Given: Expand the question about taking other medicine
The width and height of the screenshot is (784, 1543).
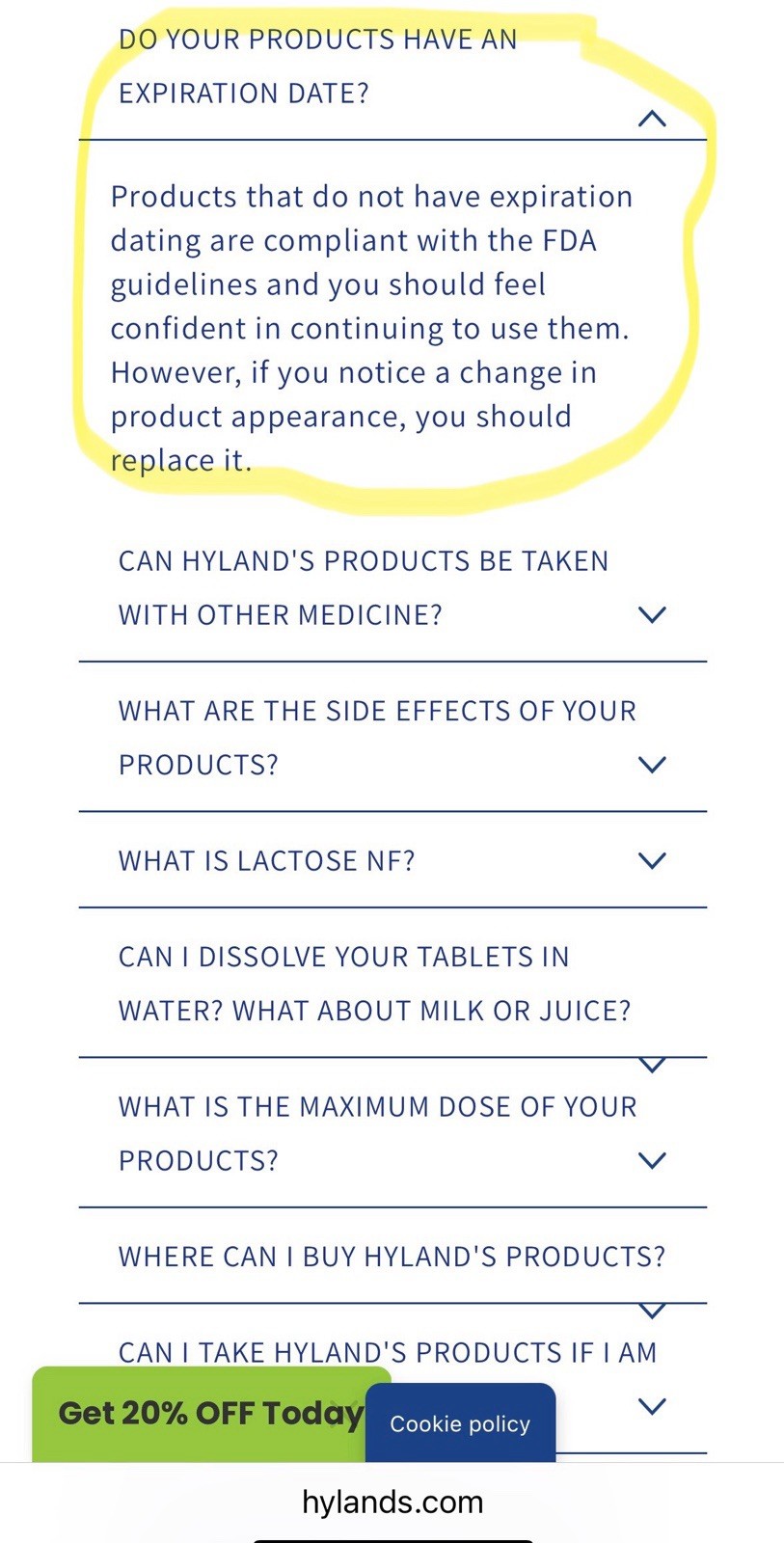Looking at the screenshot, I should coord(652,614).
